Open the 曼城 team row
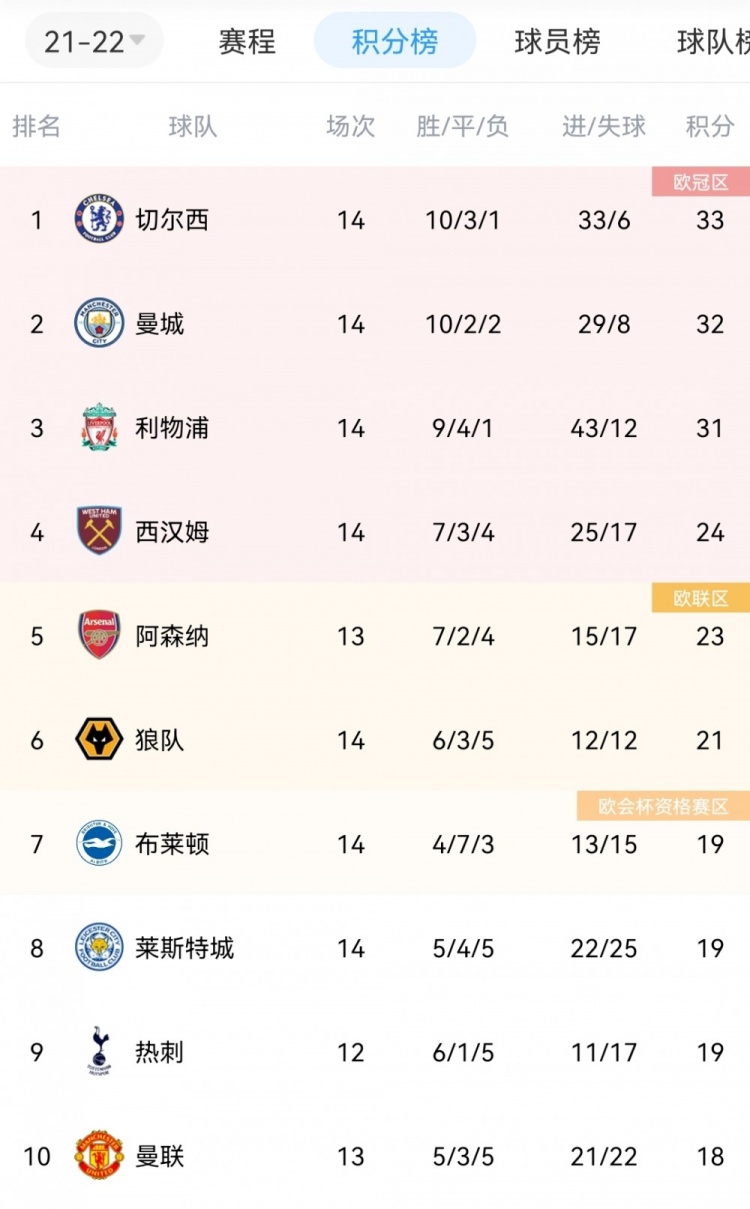The image size is (750, 1209). (375, 323)
